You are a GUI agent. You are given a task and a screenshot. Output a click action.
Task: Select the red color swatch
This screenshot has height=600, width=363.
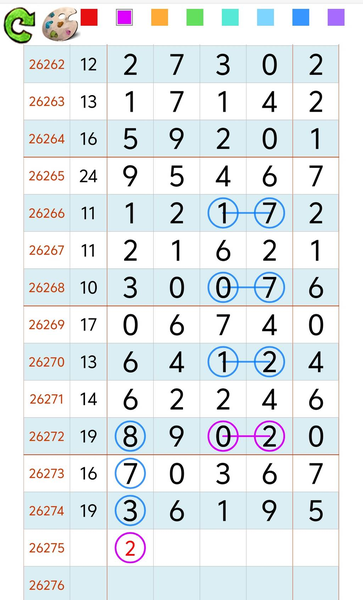pyautogui.click(x=89, y=18)
